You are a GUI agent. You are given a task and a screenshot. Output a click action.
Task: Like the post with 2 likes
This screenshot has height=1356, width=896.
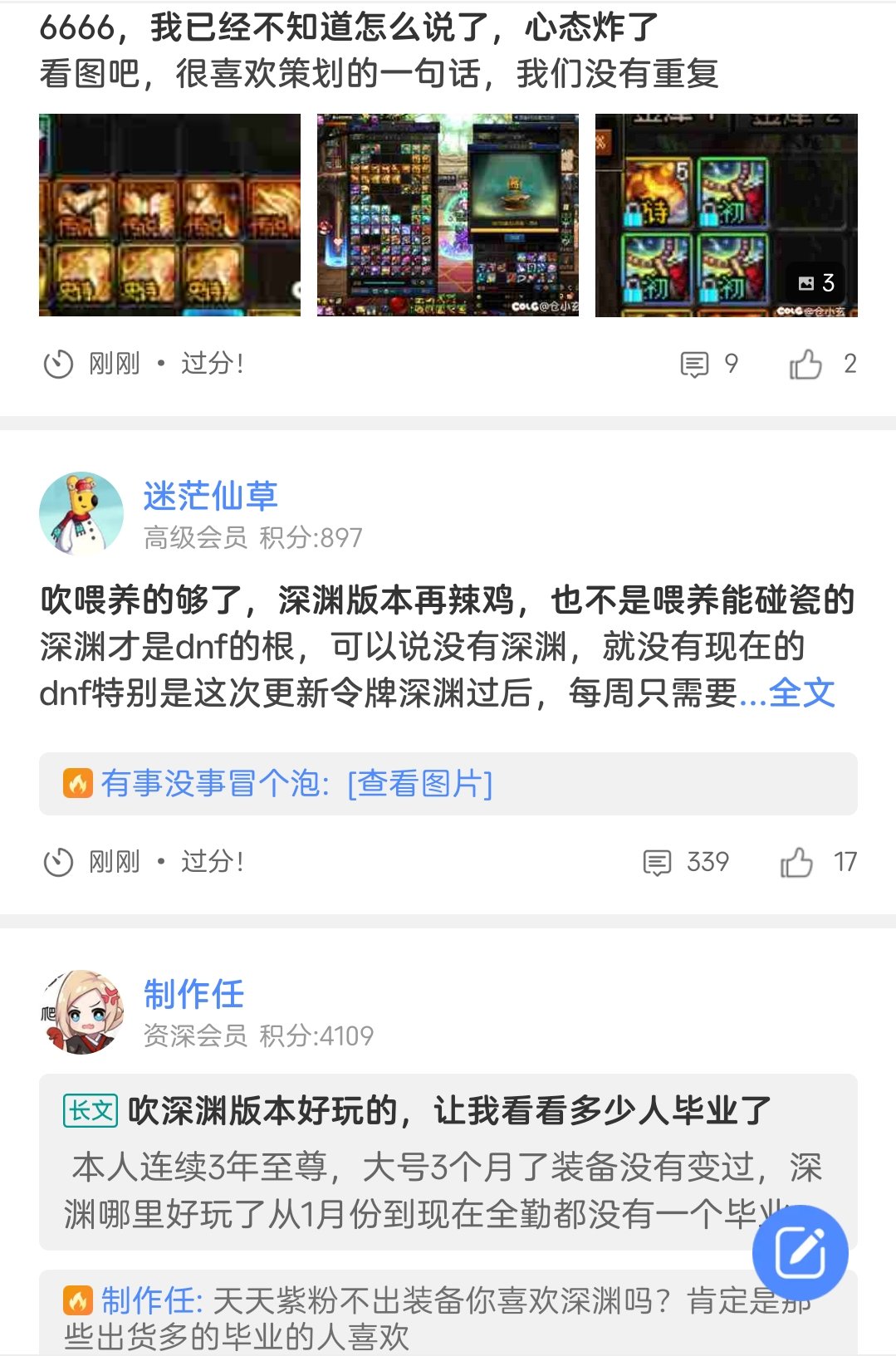(821, 364)
